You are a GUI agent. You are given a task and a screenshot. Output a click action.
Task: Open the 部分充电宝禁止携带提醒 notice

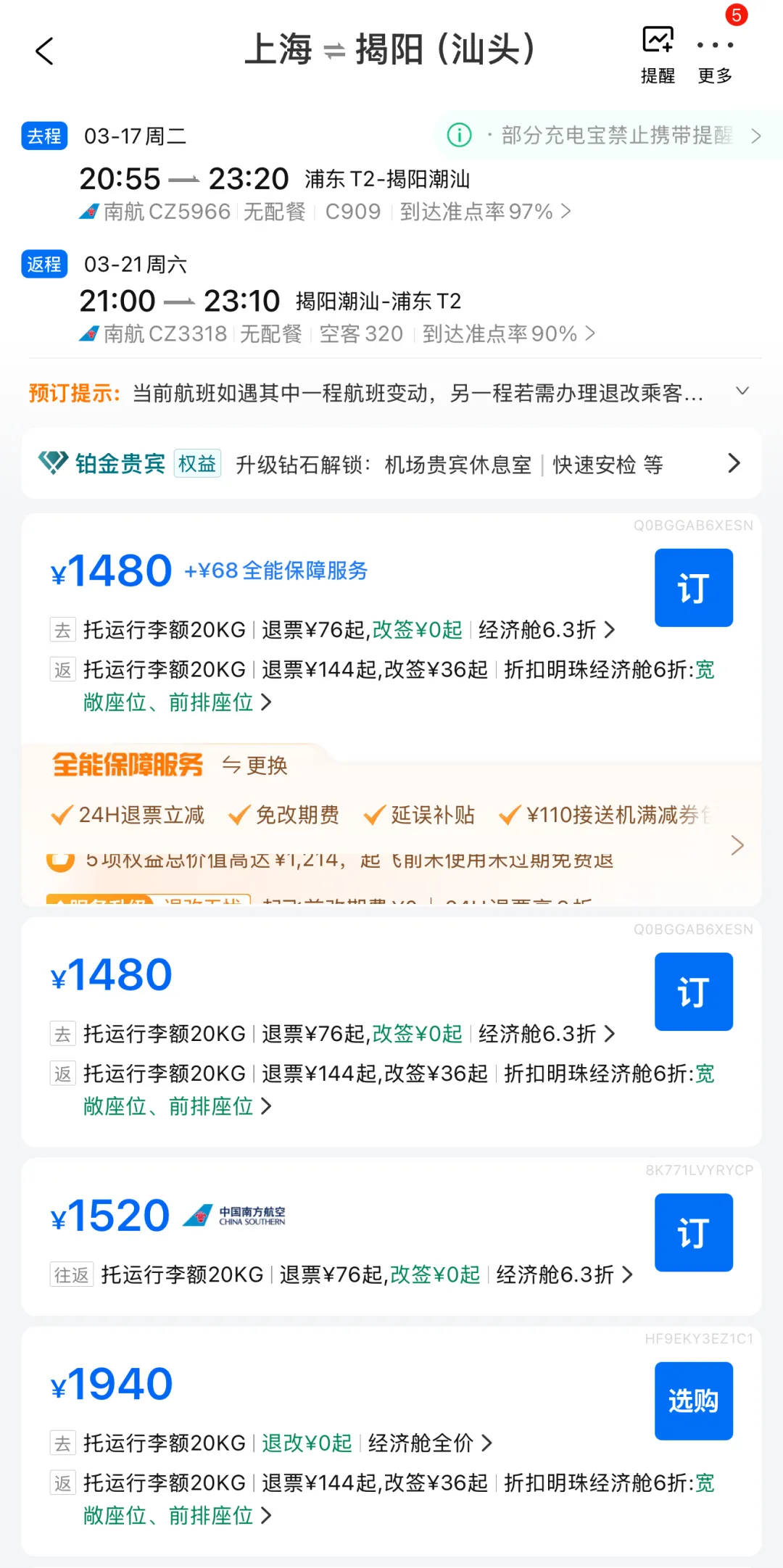pyautogui.click(x=609, y=136)
